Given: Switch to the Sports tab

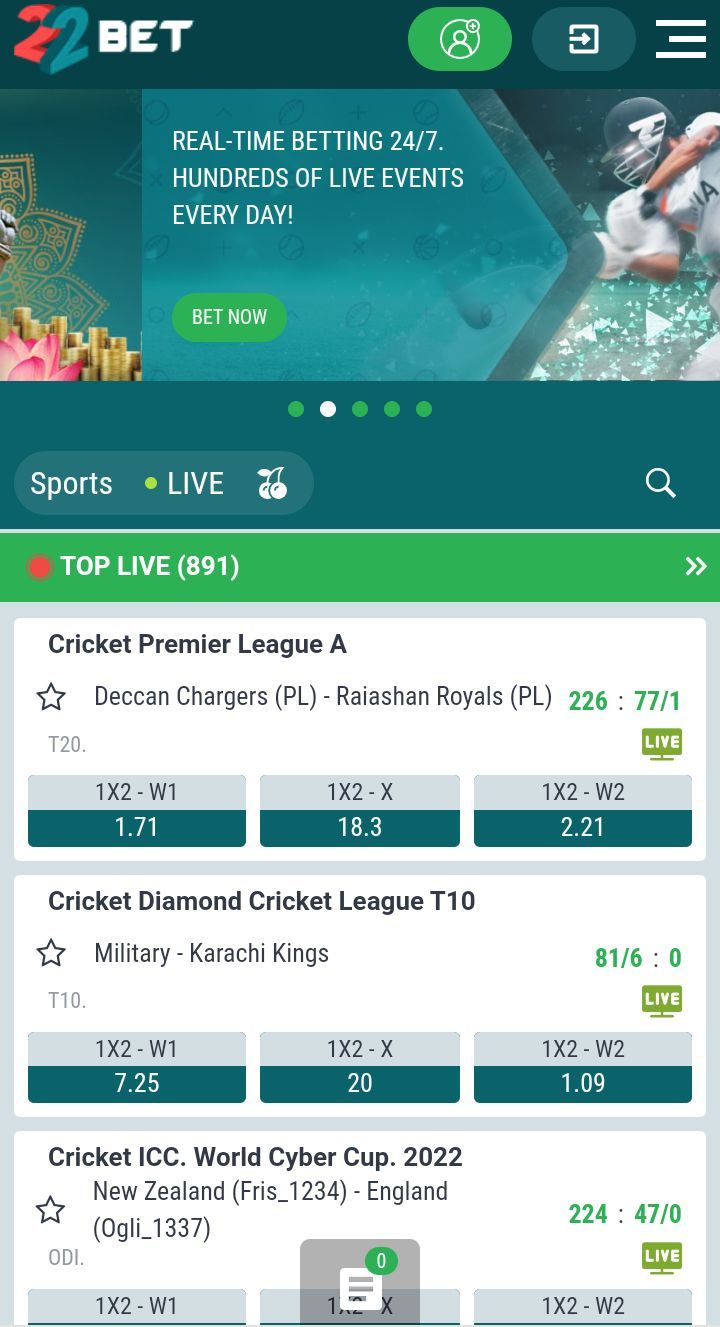Looking at the screenshot, I should point(71,484).
